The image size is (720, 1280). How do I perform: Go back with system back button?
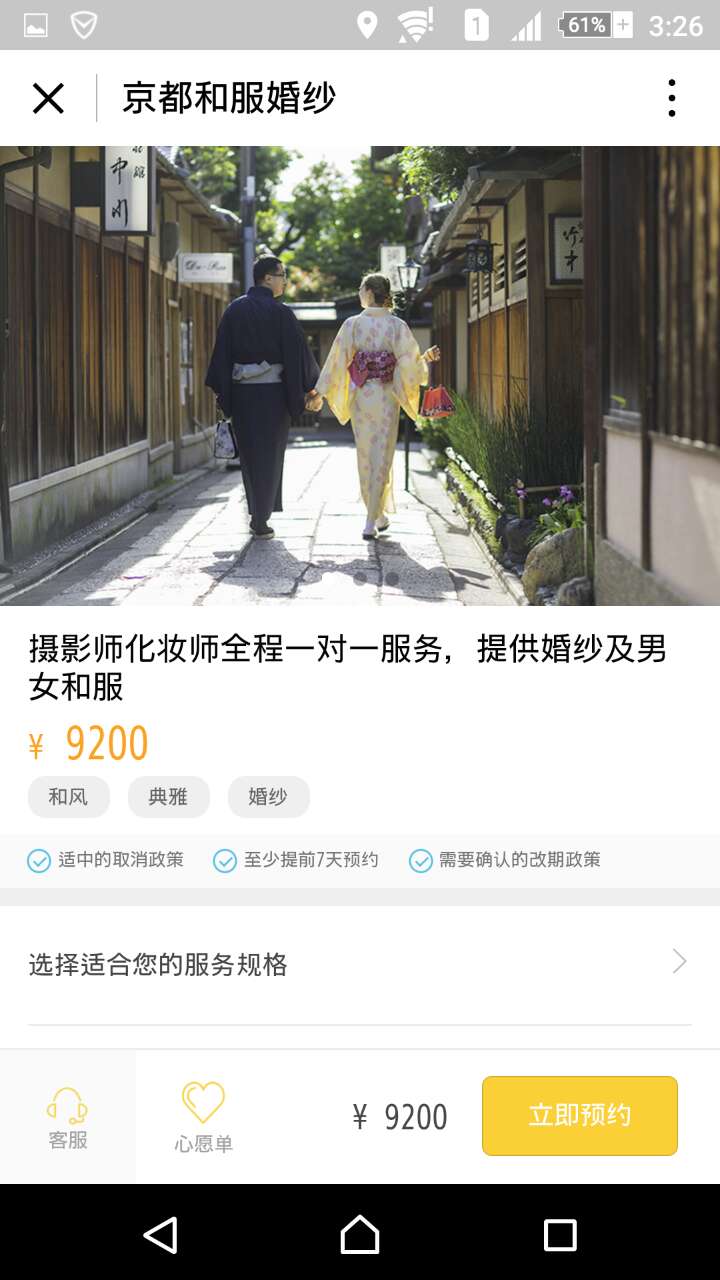pos(160,1235)
